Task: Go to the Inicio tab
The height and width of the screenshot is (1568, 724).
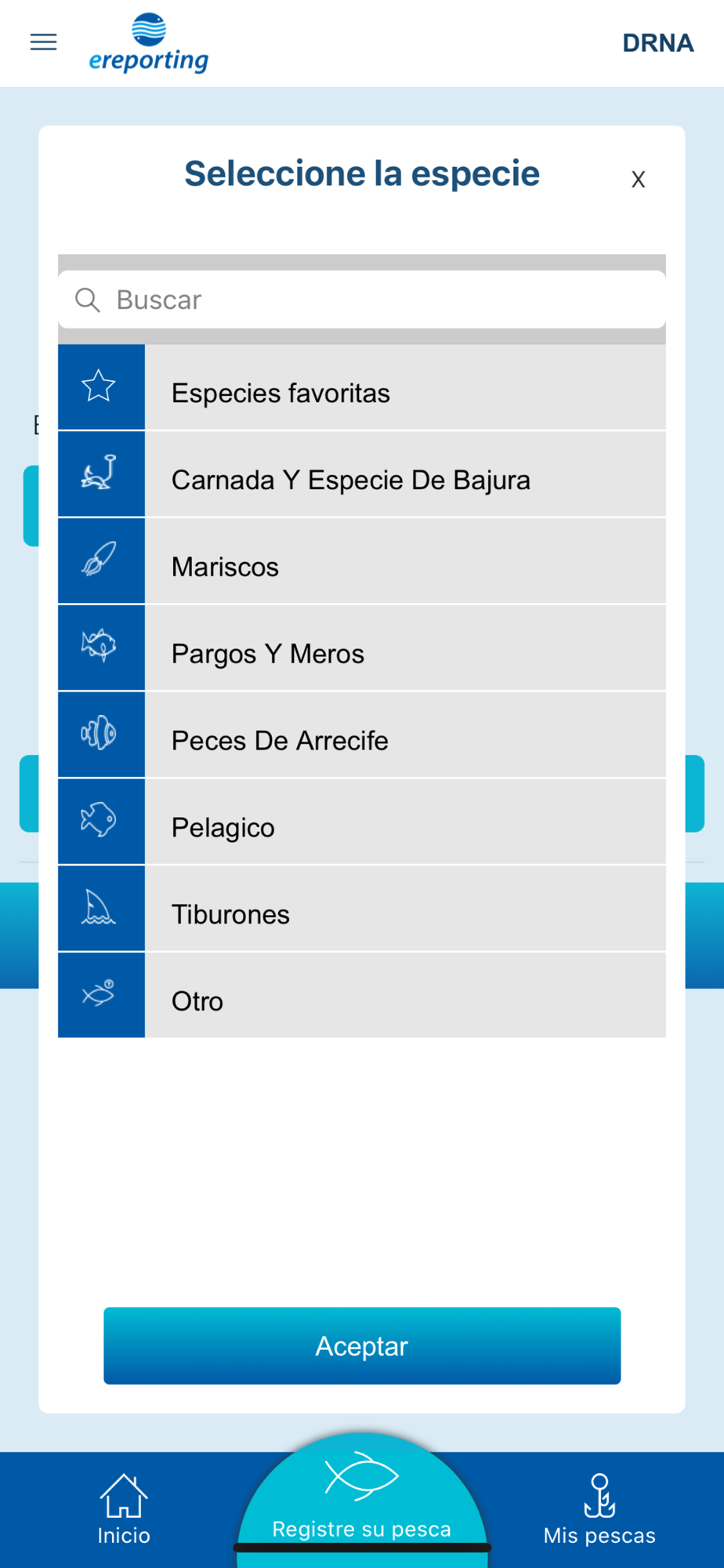Action: [x=124, y=1510]
